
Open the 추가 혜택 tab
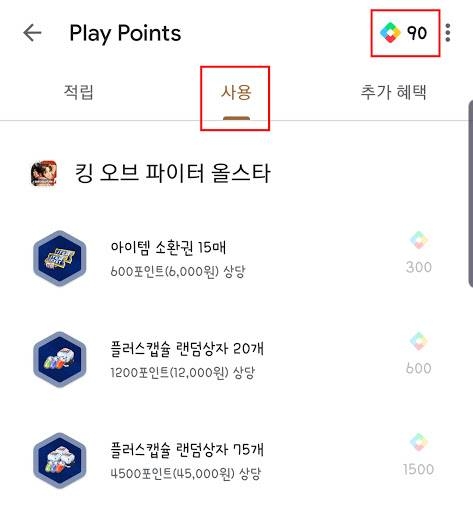[393, 92]
